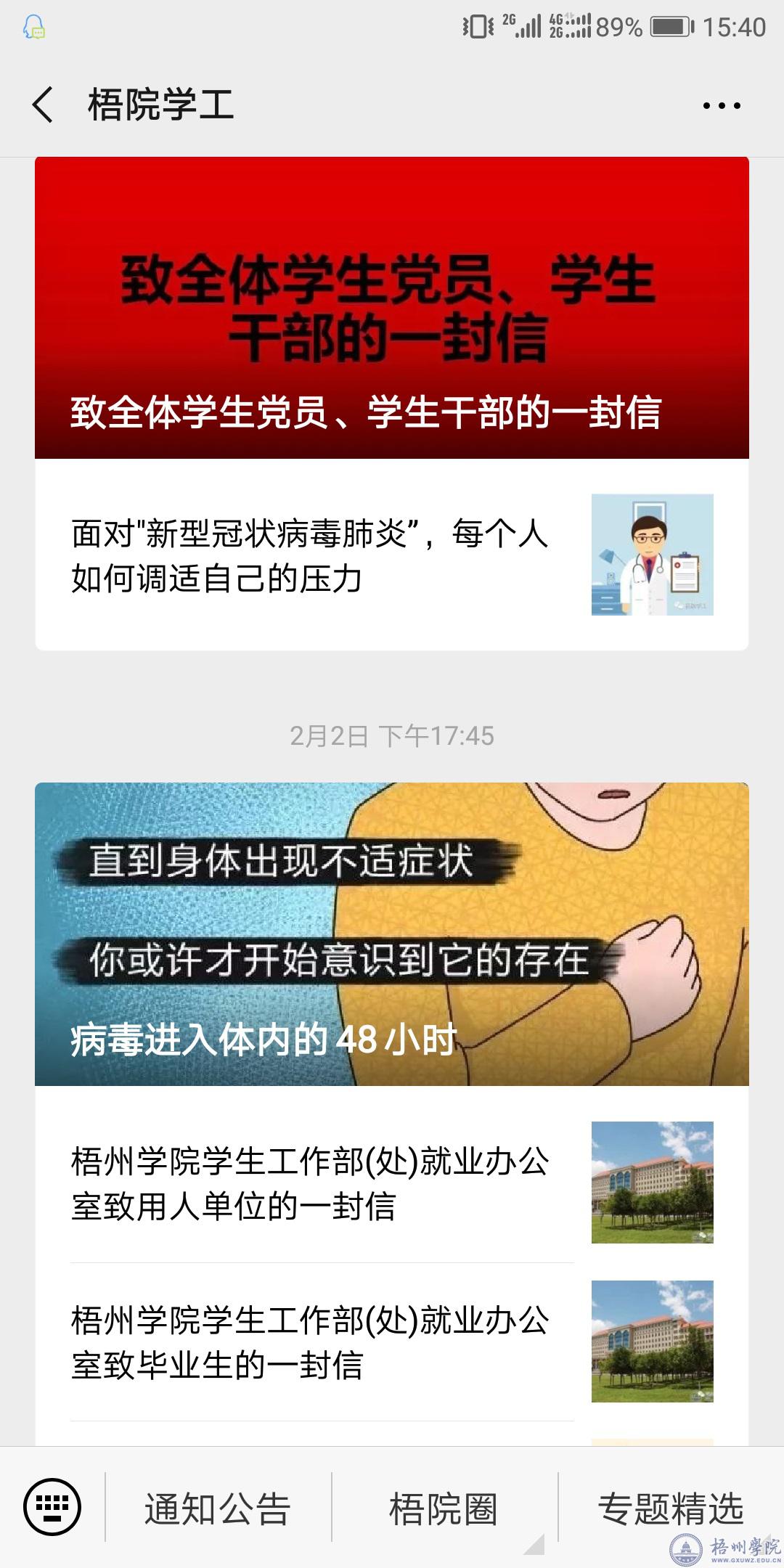Viewport: 784px width, 1568px height.
Task: Select the 梧院圈 menu
Action: point(444,1508)
